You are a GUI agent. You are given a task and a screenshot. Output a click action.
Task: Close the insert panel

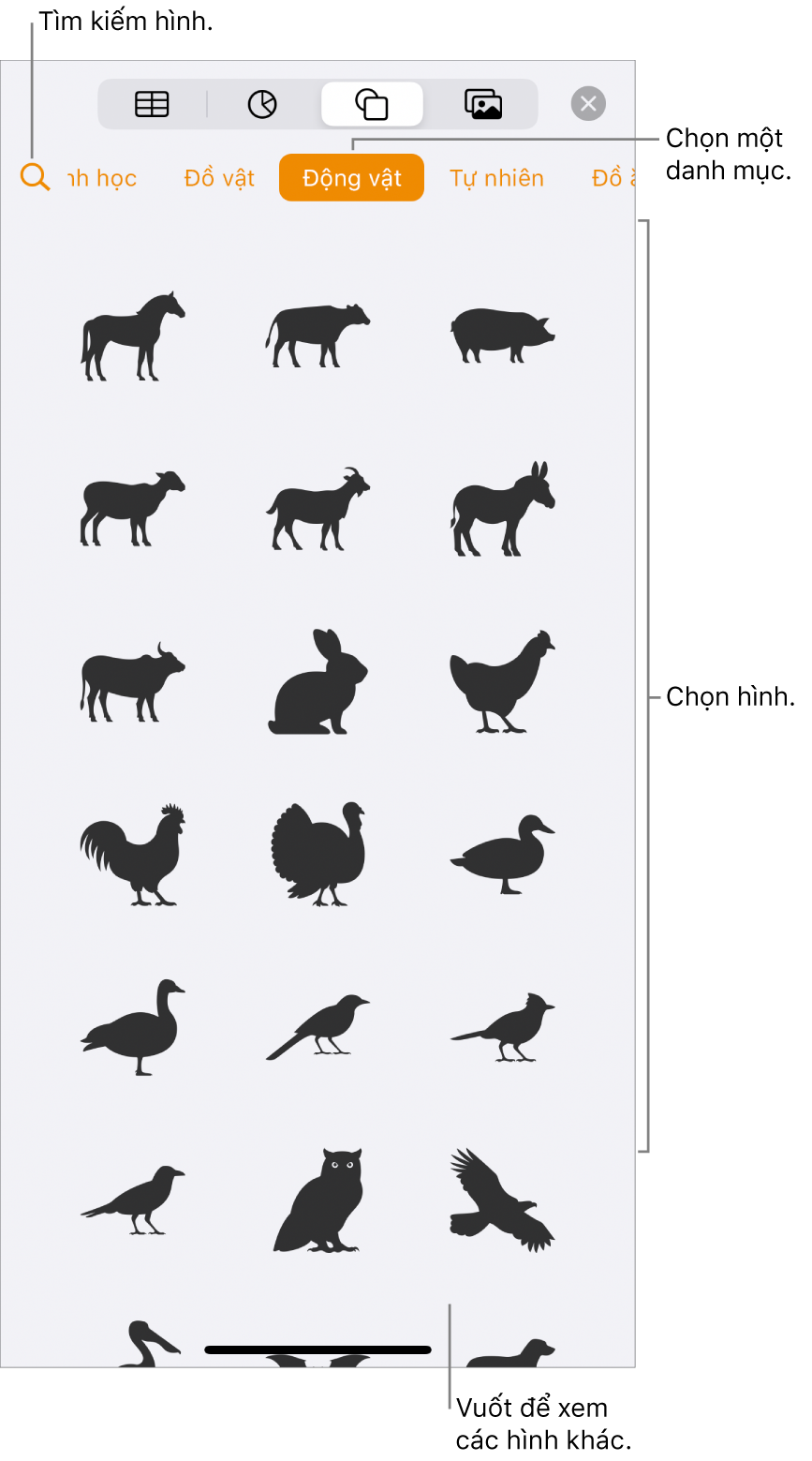click(x=588, y=104)
